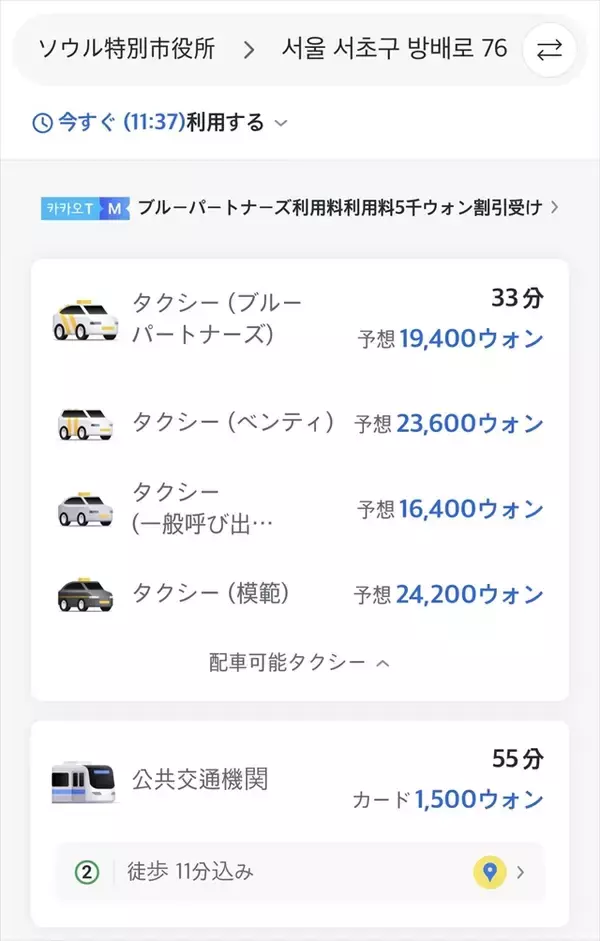View the line 2 徒歩 11分込み route details
Screen dimensions: 600x941
point(300,872)
